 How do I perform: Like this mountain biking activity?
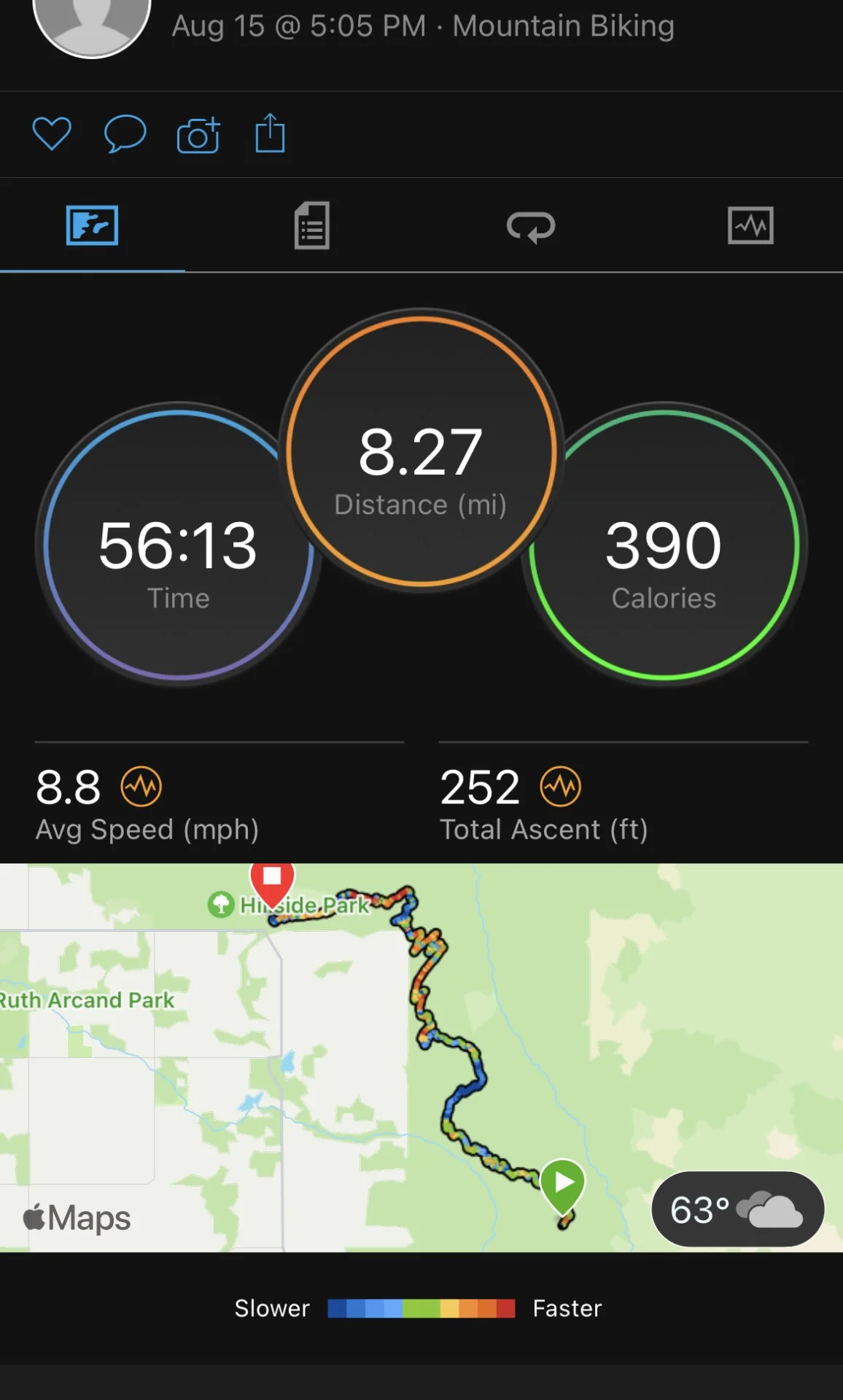point(52,134)
